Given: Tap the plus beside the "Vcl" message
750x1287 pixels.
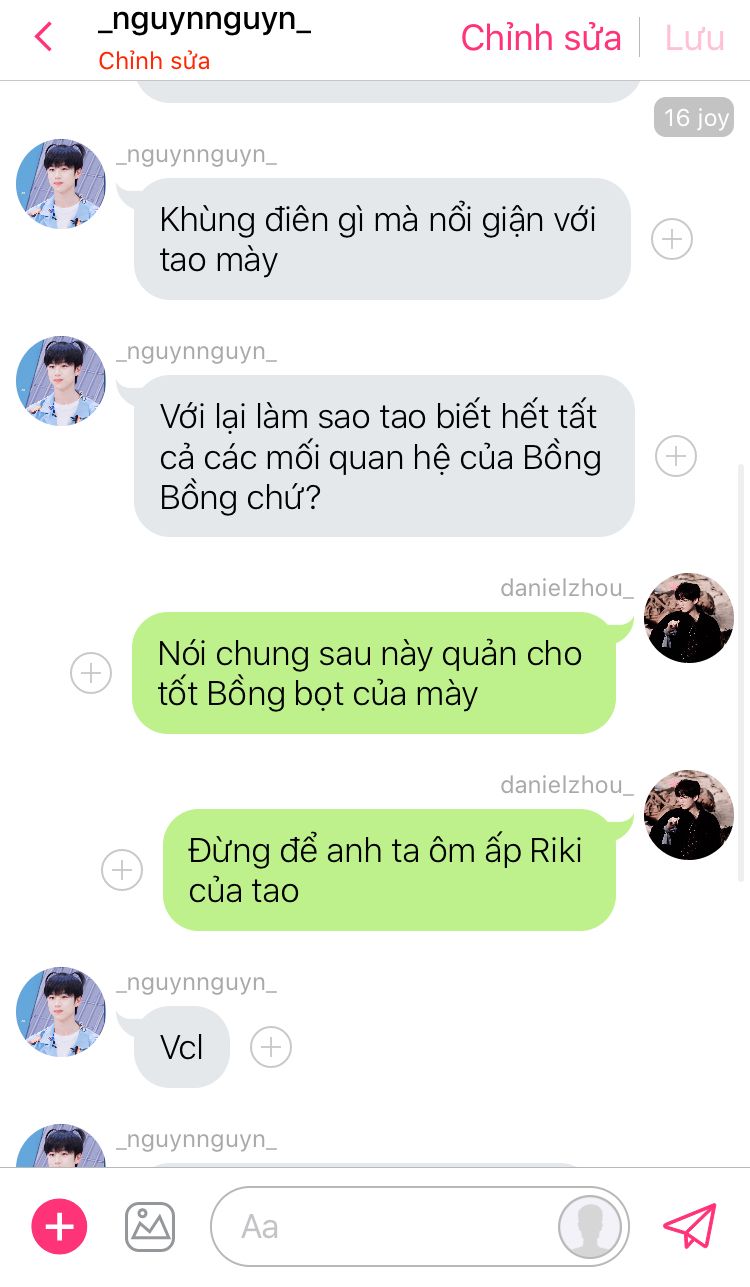Looking at the screenshot, I should click(x=270, y=1047).
